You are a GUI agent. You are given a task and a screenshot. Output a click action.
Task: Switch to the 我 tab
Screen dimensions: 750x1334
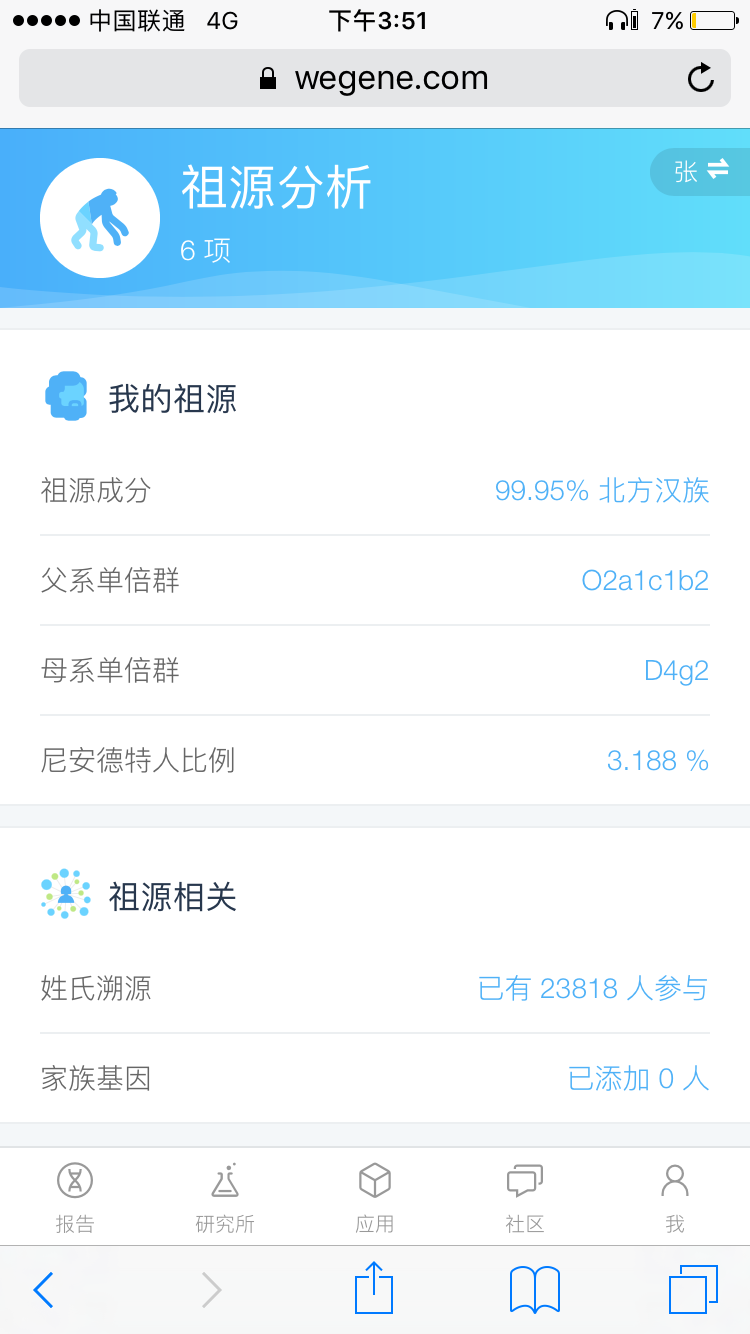[x=675, y=1197]
